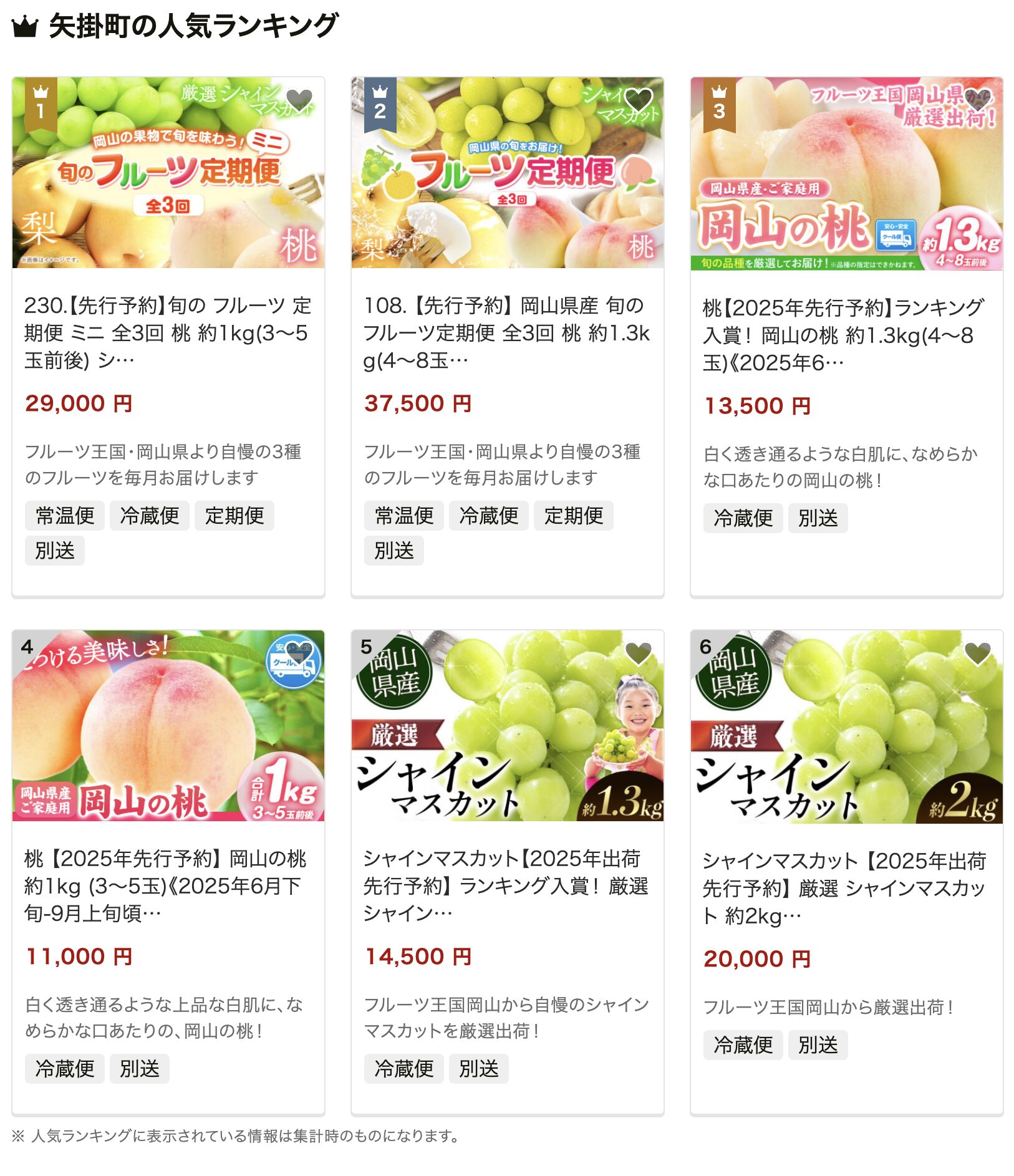Favorite the 20,000 yen Shine Muscat item
Screen dimensions: 1014x1176
tap(977, 653)
